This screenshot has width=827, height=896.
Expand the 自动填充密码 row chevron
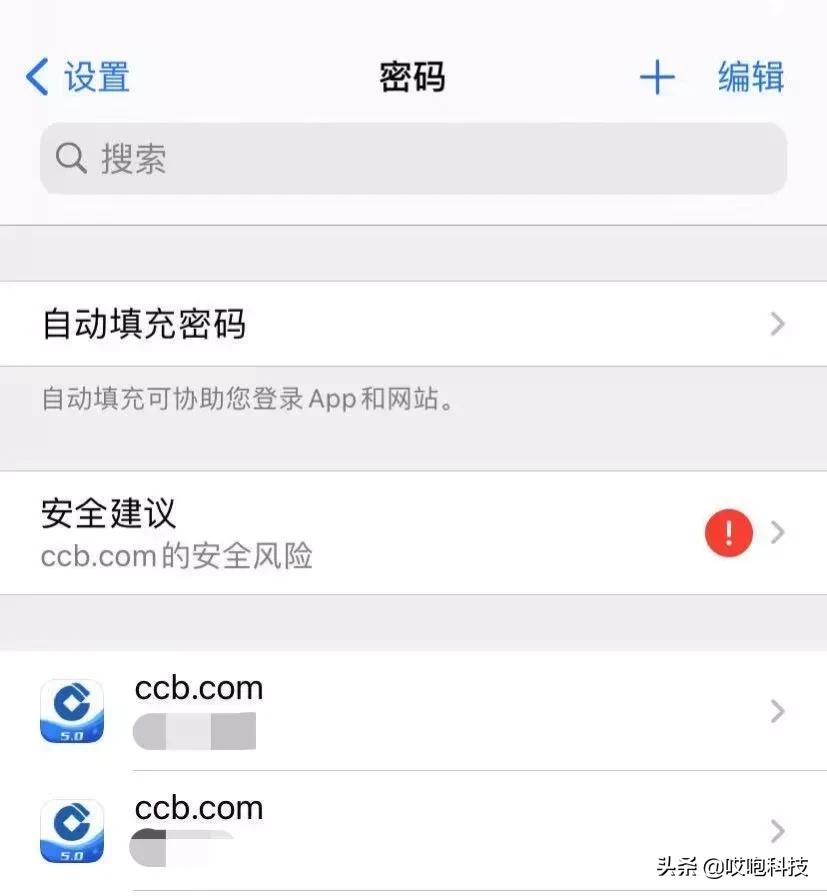click(777, 324)
